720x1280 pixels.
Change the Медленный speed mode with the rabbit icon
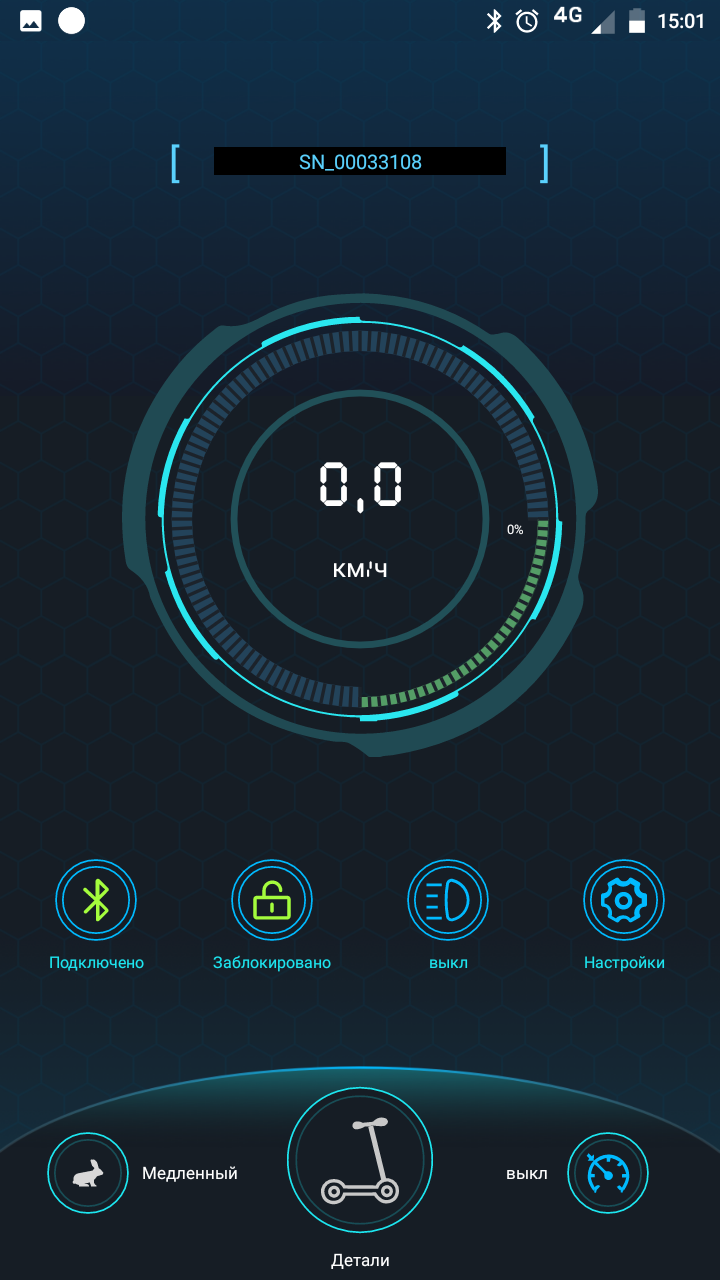[88, 1173]
